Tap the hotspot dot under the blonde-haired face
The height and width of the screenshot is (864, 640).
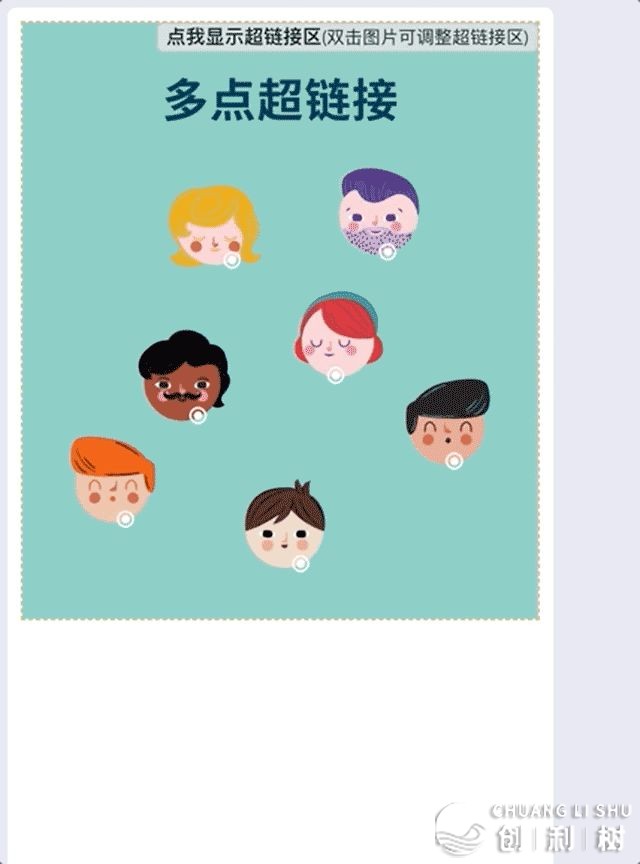[232, 260]
